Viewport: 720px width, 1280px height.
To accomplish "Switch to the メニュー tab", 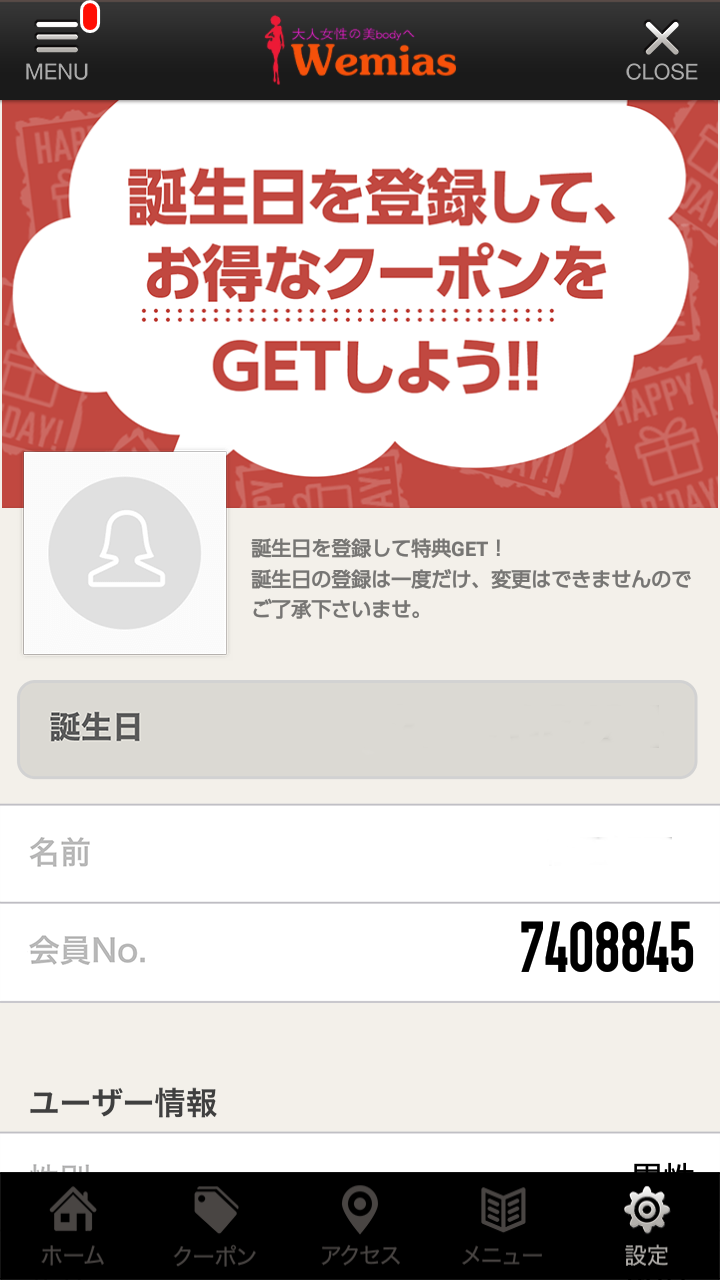I will click(x=503, y=1226).
